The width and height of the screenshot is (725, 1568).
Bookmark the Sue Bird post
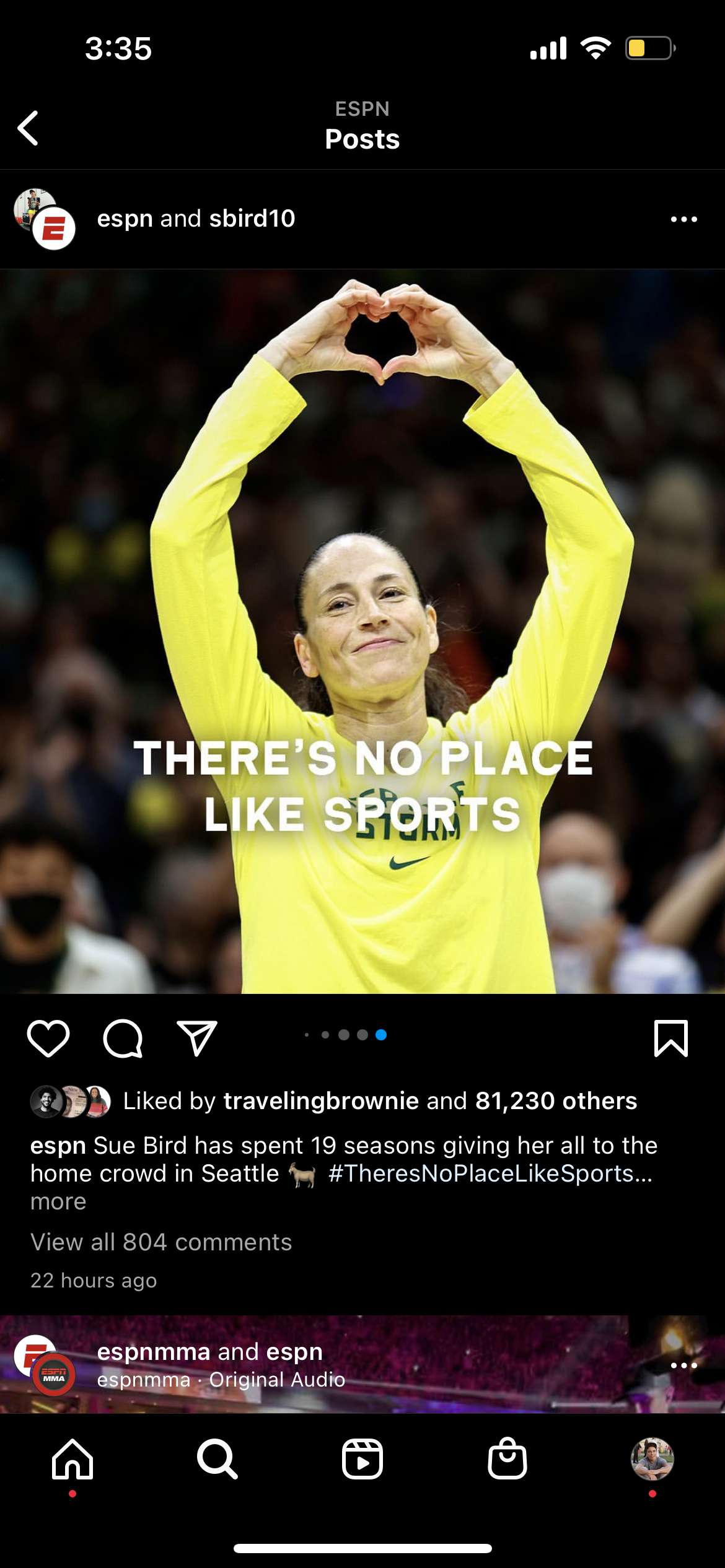670,1039
